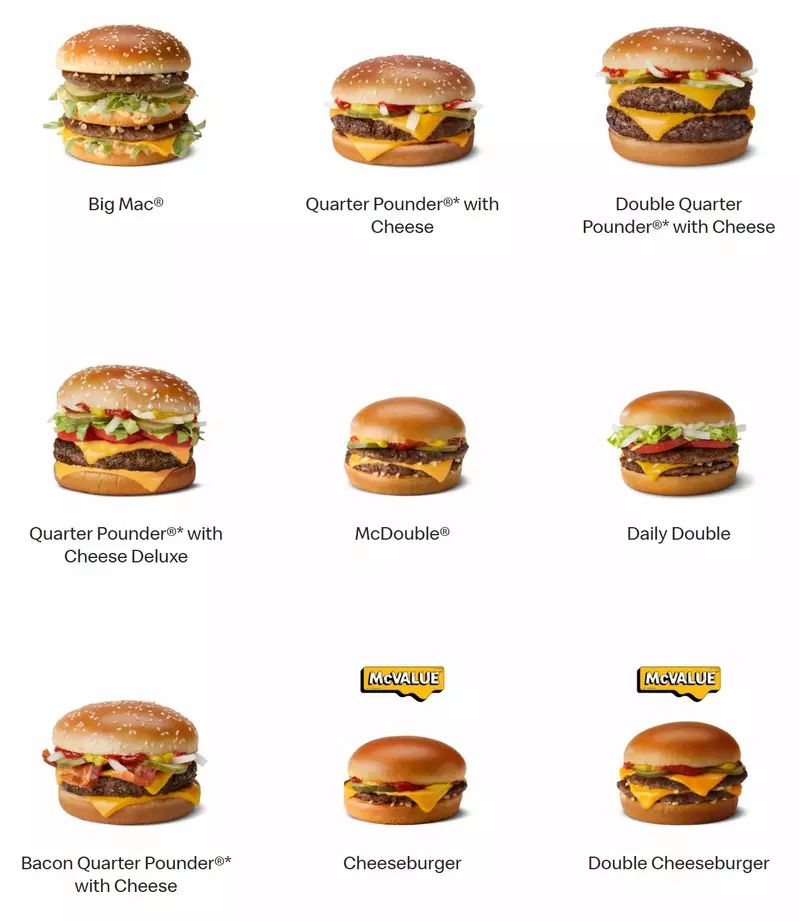View Double Quarter Pounder with Cheese
Screen dimensions: 799x921
(678, 96)
